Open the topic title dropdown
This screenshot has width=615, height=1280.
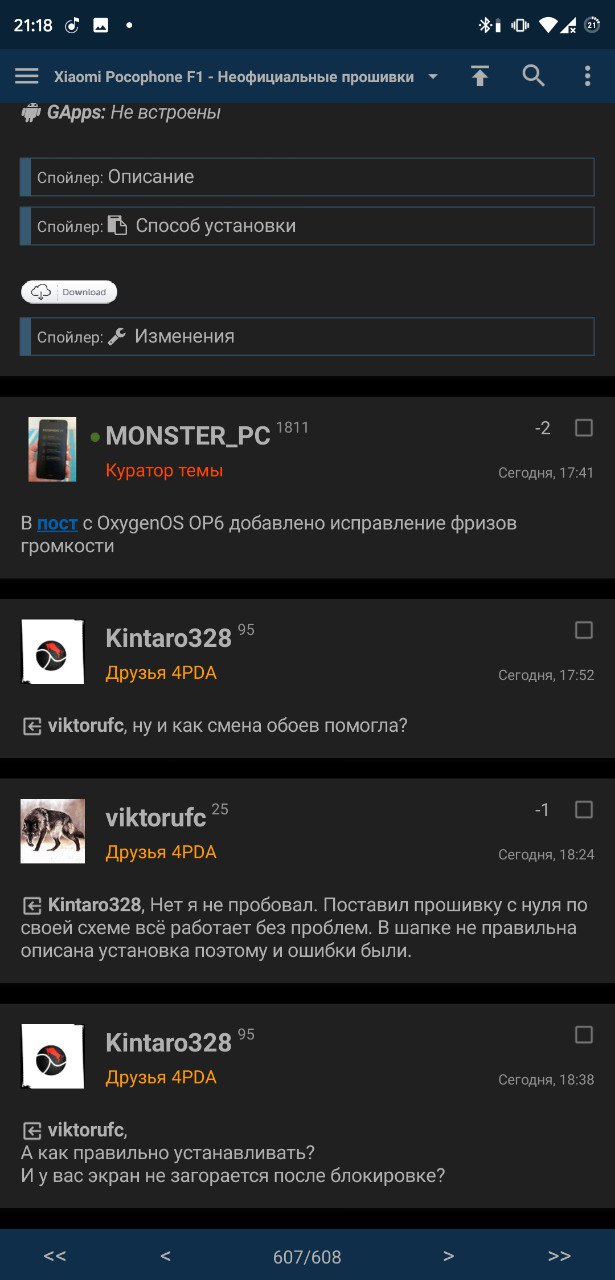tap(433, 77)
